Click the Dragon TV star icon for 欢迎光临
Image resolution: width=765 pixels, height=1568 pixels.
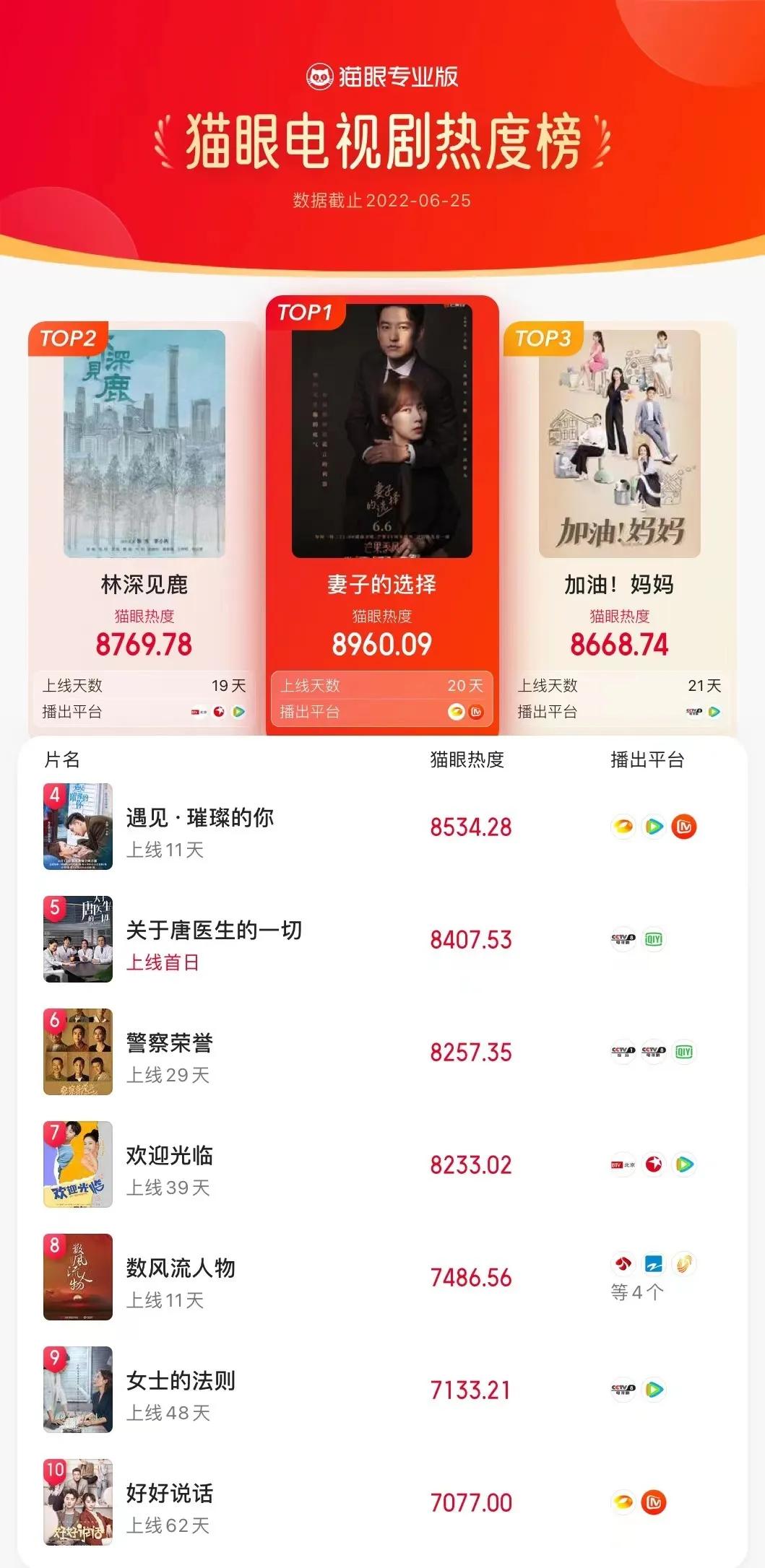[x=654, y=1164]
